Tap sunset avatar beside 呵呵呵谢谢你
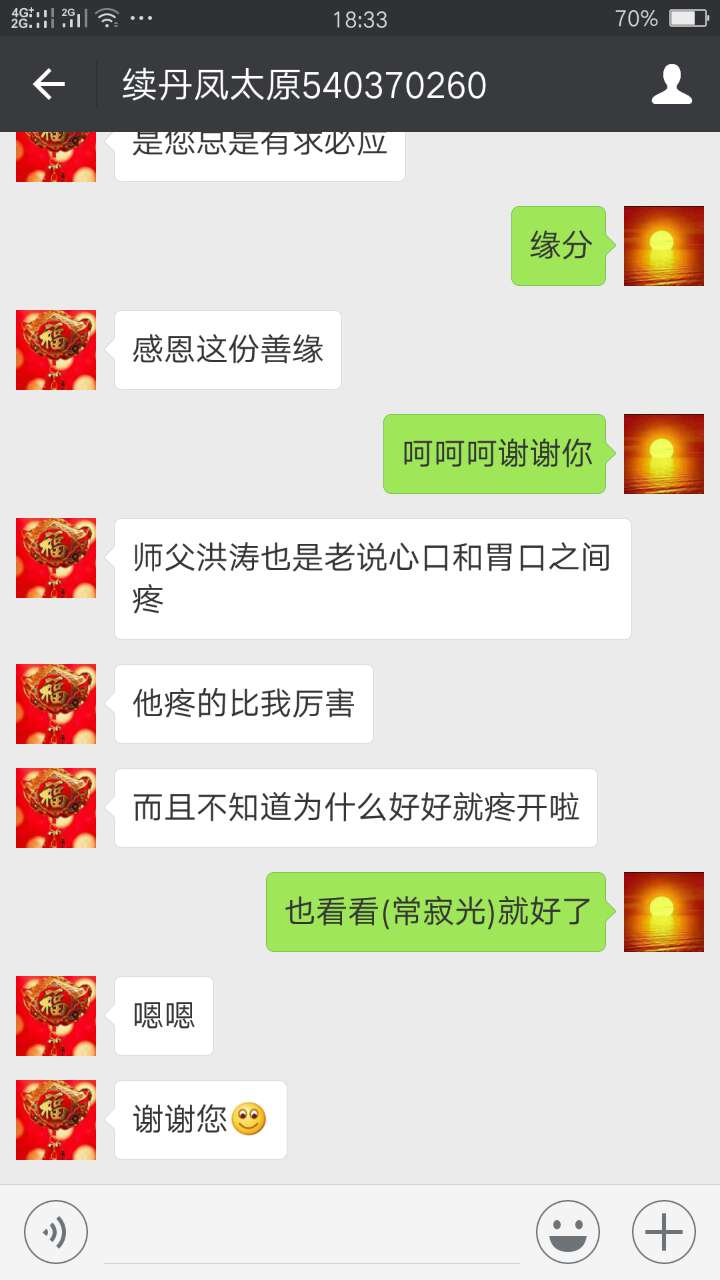The image size is (720, 1280). (x=663, y=454)
